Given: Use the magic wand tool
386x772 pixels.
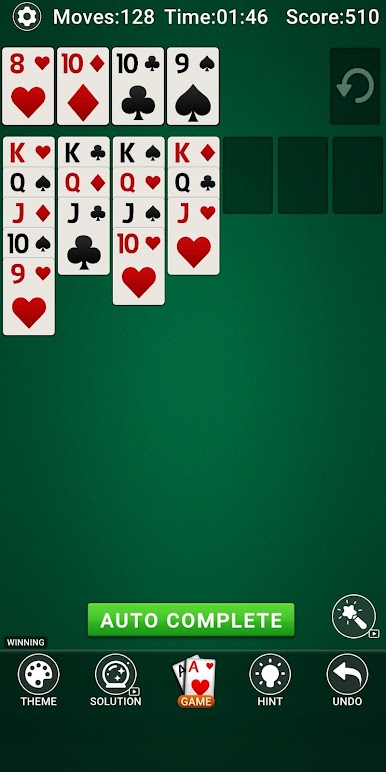Looking at the screenshot, I should click(354, 616).
